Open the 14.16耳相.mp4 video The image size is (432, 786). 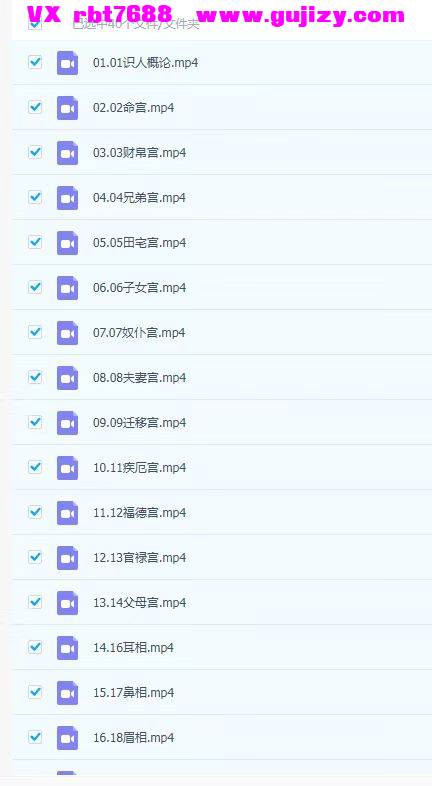tap(133, 648)
